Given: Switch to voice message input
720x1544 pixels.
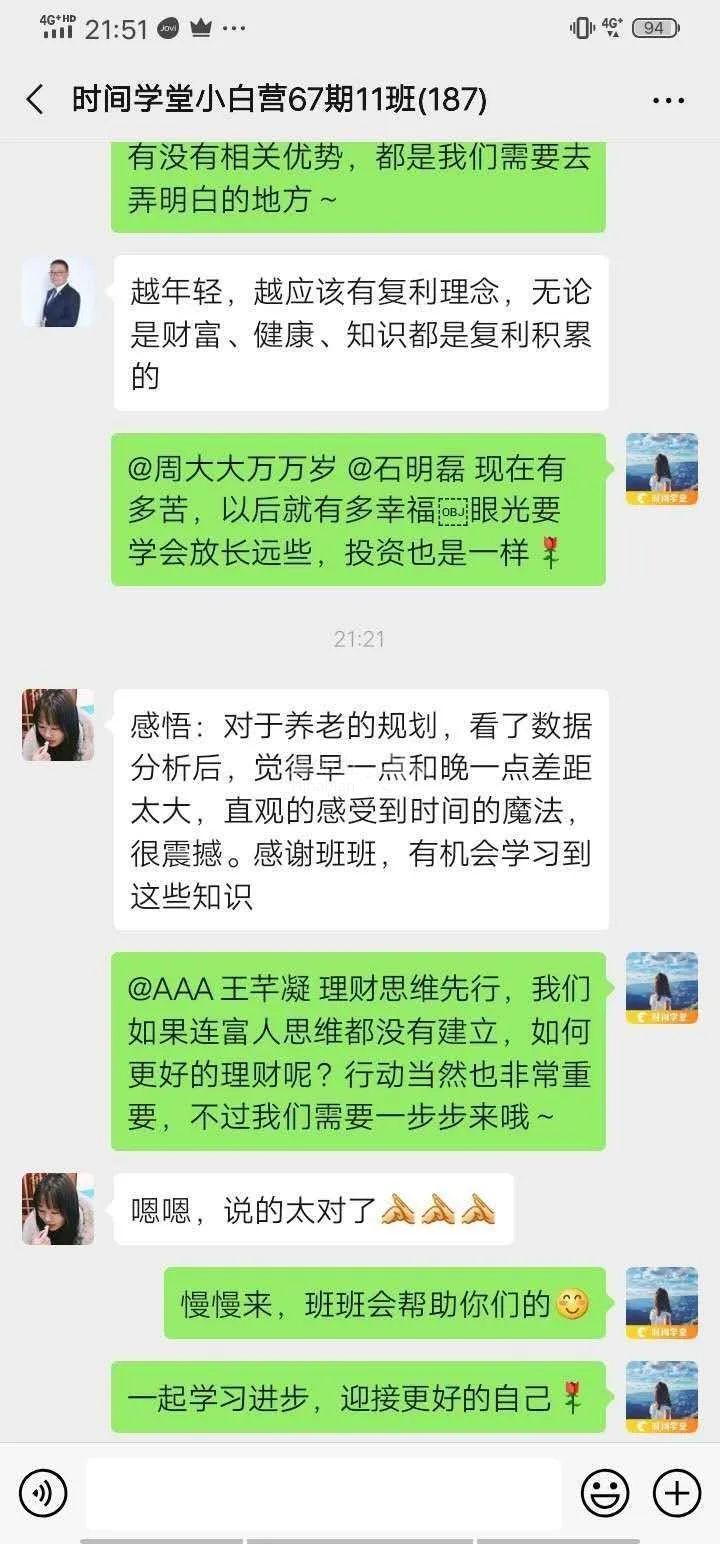Looking at the screenshot, I should (x=43, y=1494).
